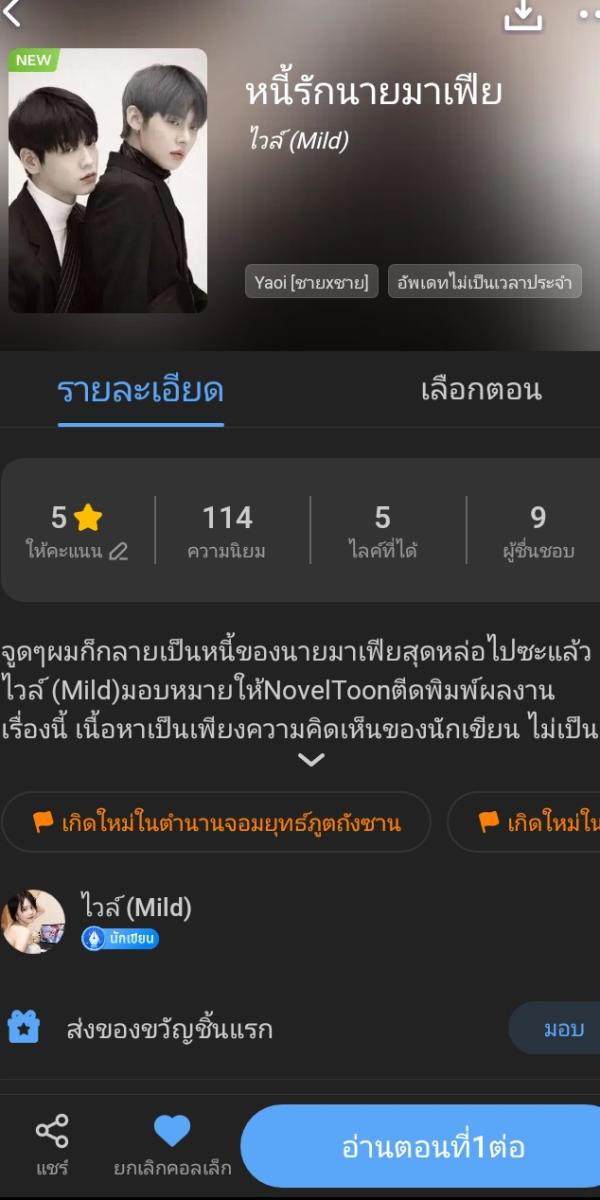Expand the full description

coord(311,760)
